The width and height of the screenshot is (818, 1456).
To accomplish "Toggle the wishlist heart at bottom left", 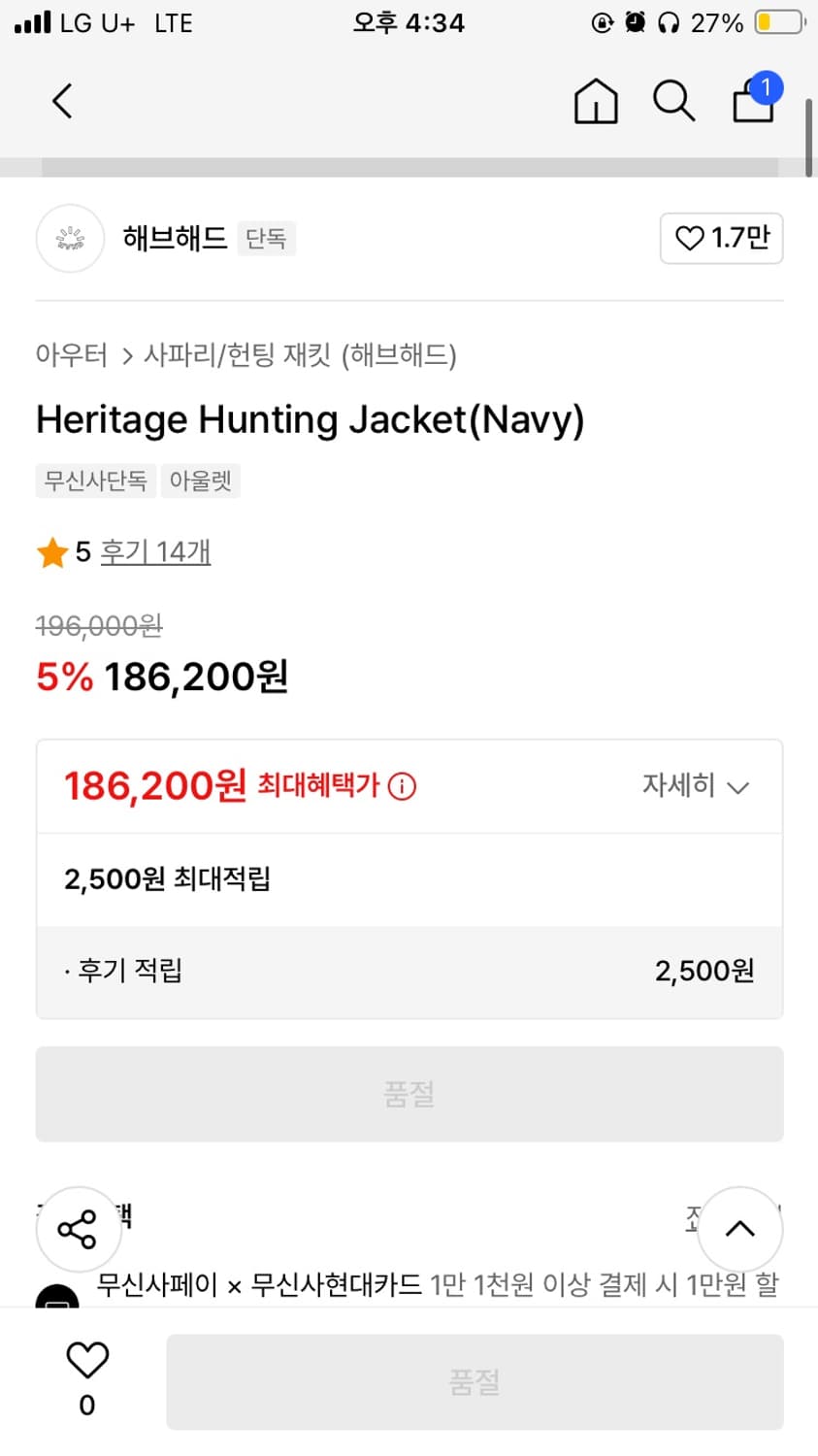I will [86, 1359].
